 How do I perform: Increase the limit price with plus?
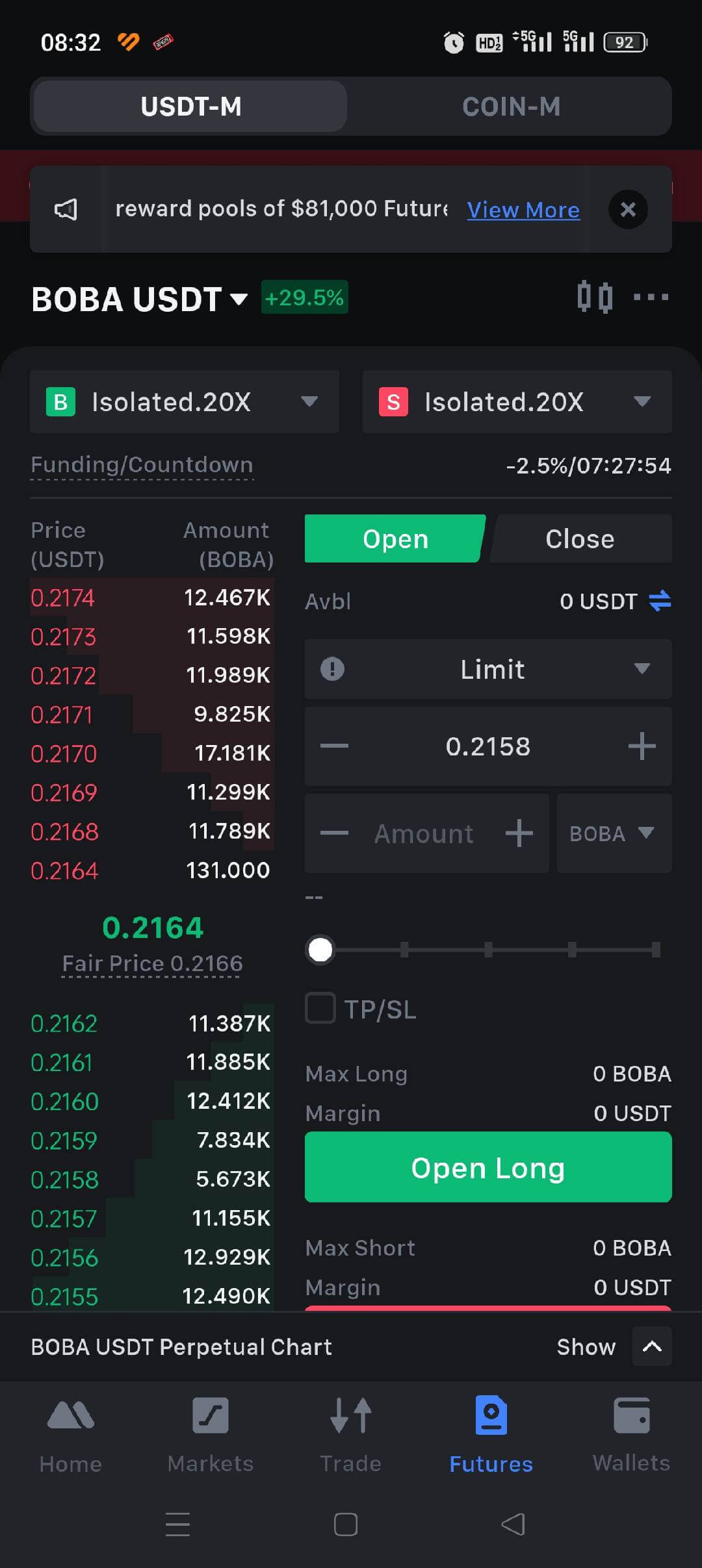[x=642, y=746]
